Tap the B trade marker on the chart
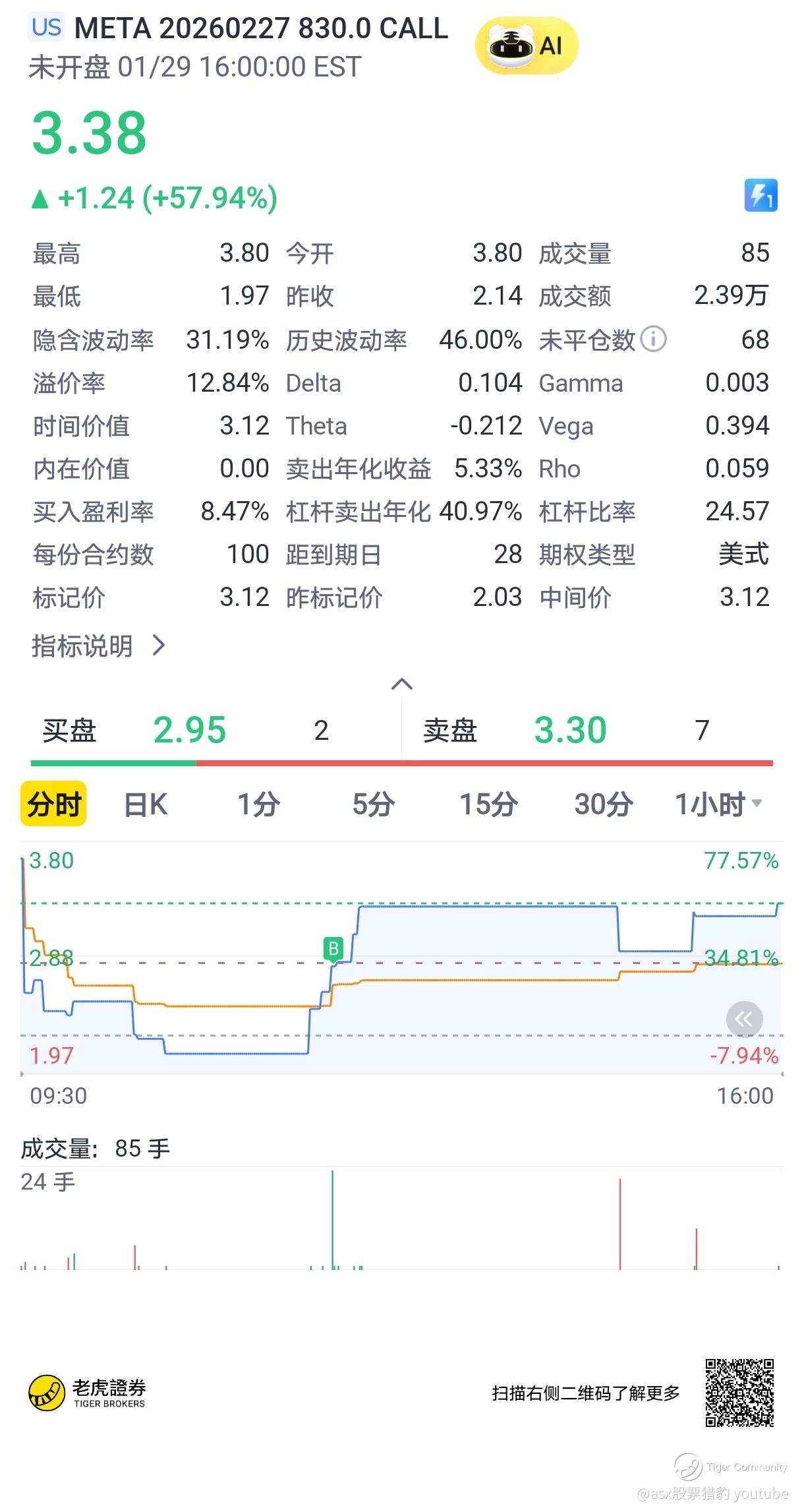804x1512 pixels. click(x=333, y=949)
